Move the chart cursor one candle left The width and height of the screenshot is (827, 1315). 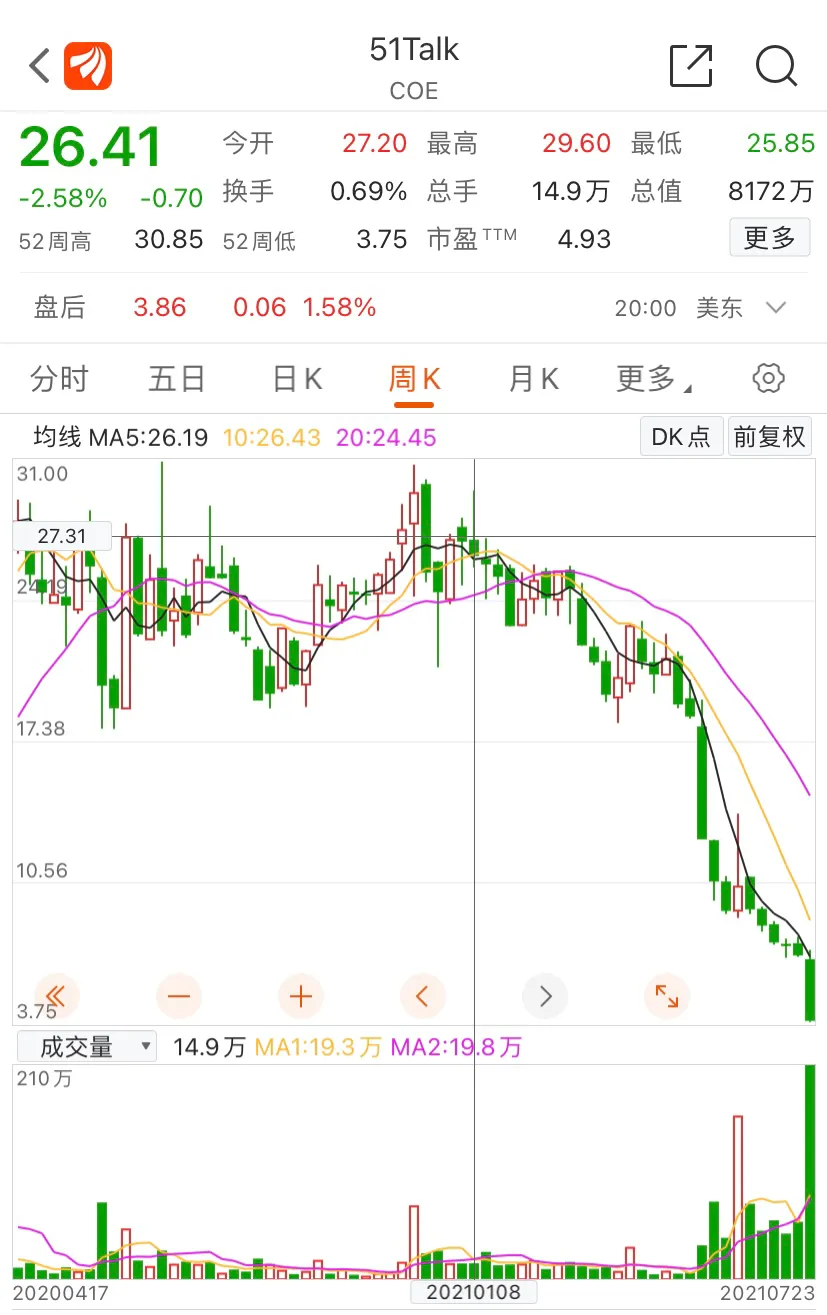[423, 996]
